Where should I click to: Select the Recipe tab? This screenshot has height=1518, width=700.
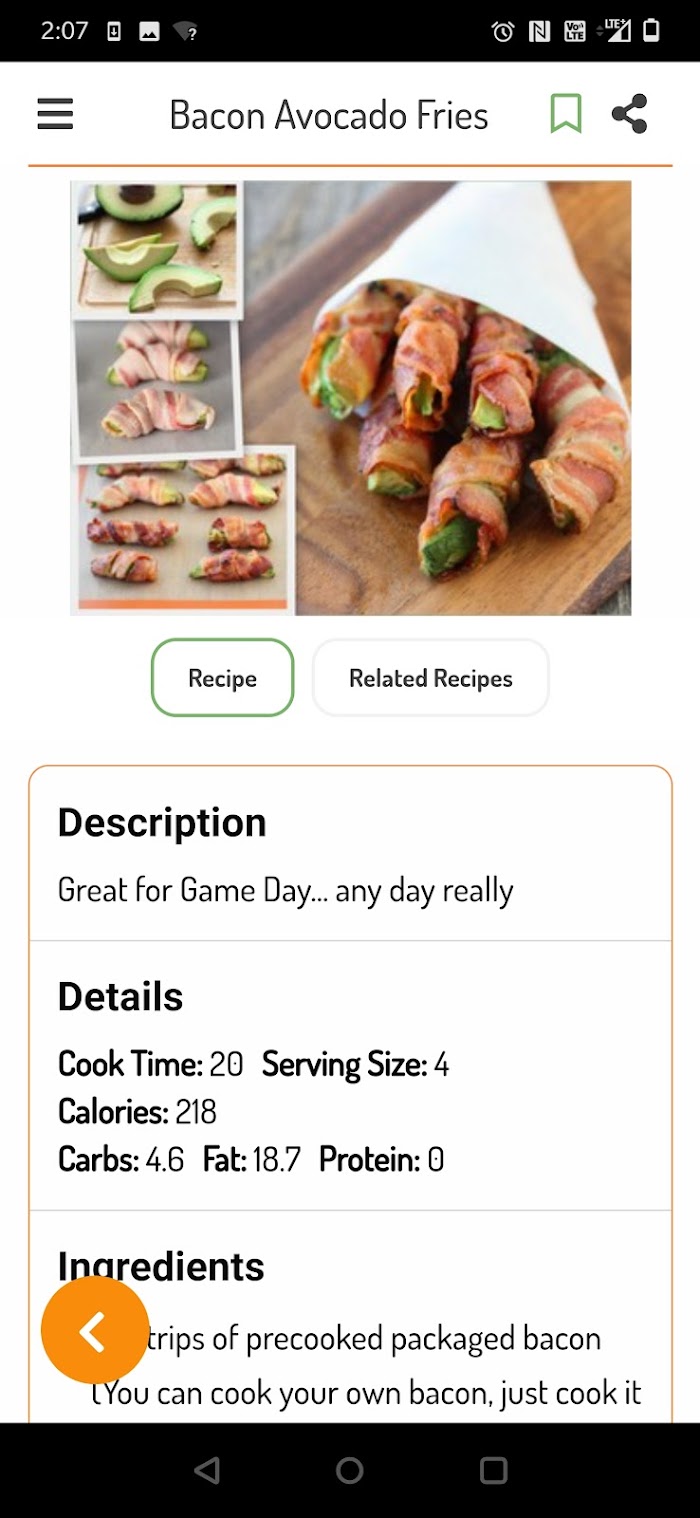tap(222, 678)
